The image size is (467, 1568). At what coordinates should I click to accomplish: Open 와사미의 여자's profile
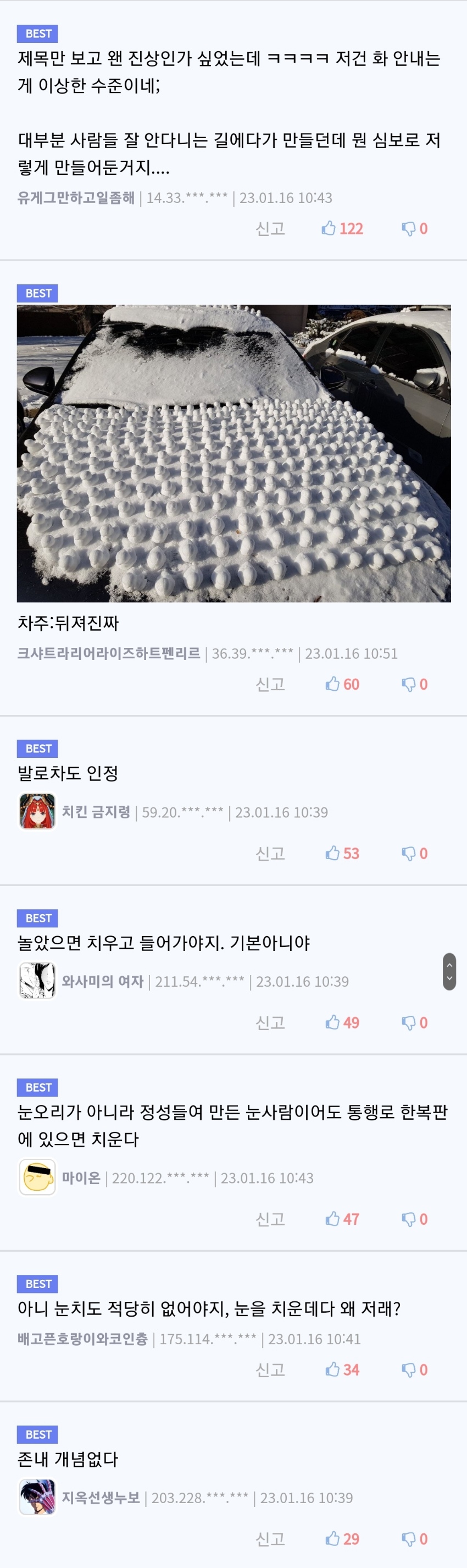(103, 981)
